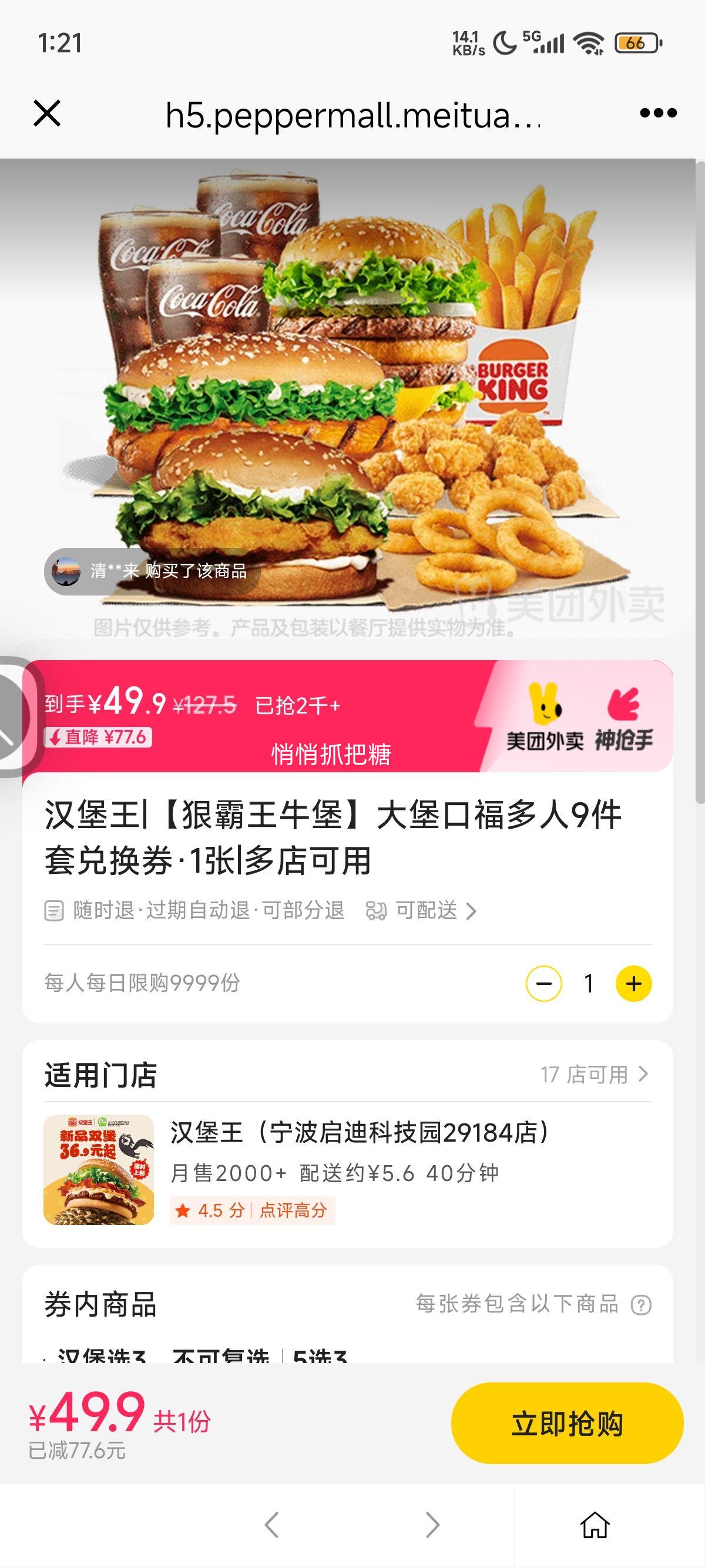Screen dimensions: 705x1568
Task: Close the web page with X
Action: click(47, 113)
